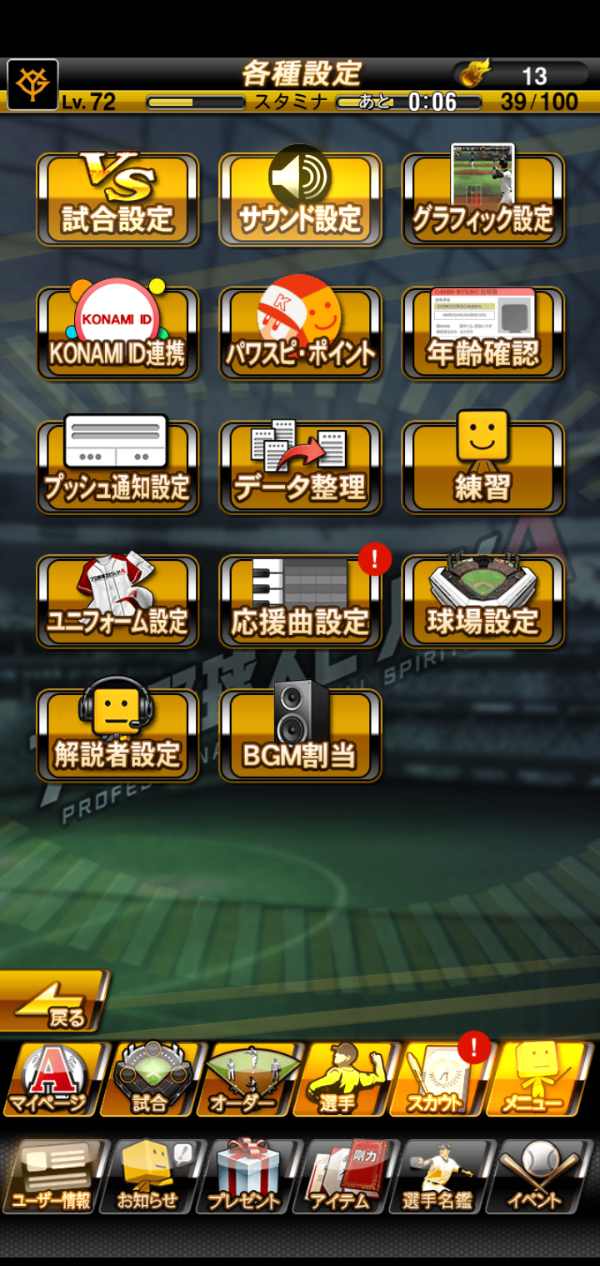The width and height of the screenshot is (600, 1266).
Task: Open 解説者設定 commentator settings
Action: [x=118, y=735]
